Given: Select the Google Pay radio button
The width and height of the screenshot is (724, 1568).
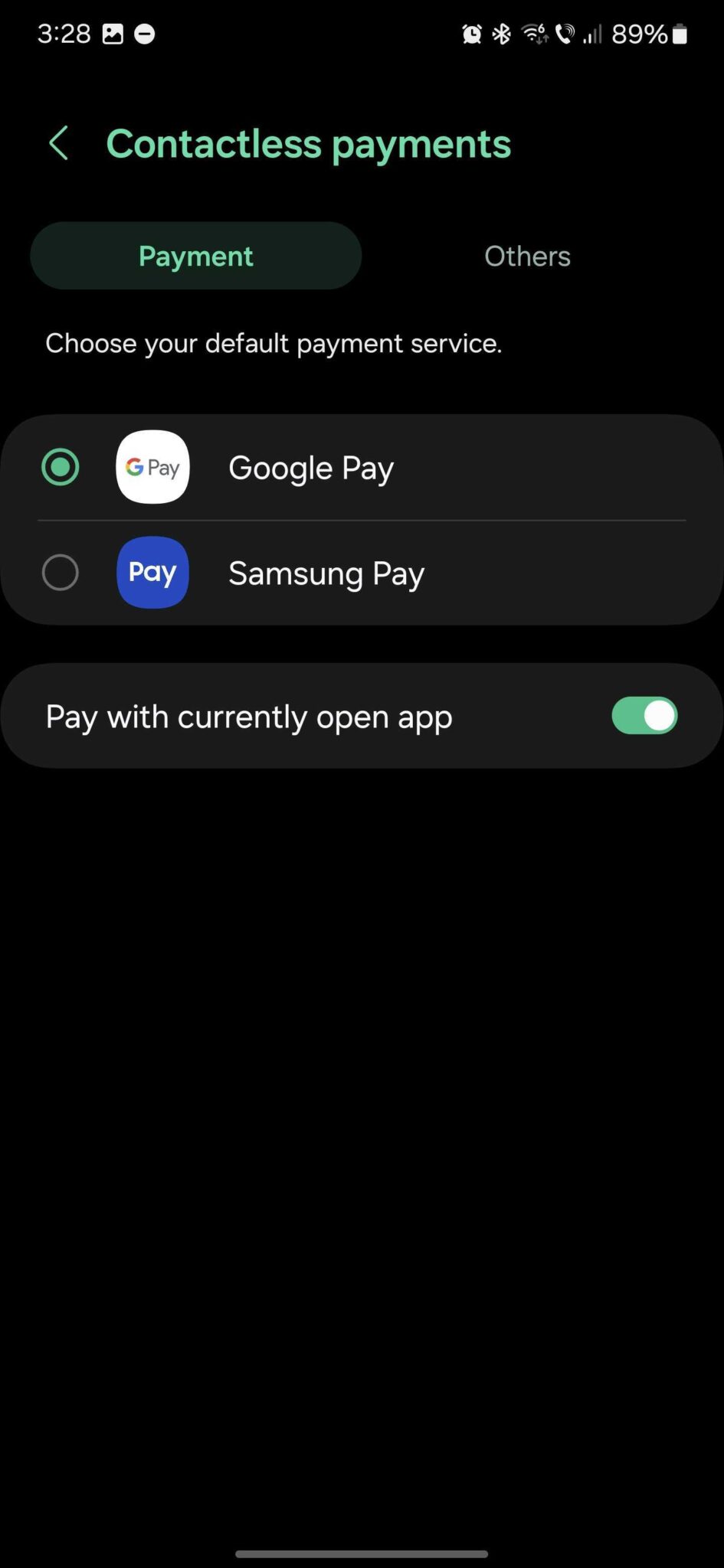Looking at the screenshot, I should click(x=61, y=467).
